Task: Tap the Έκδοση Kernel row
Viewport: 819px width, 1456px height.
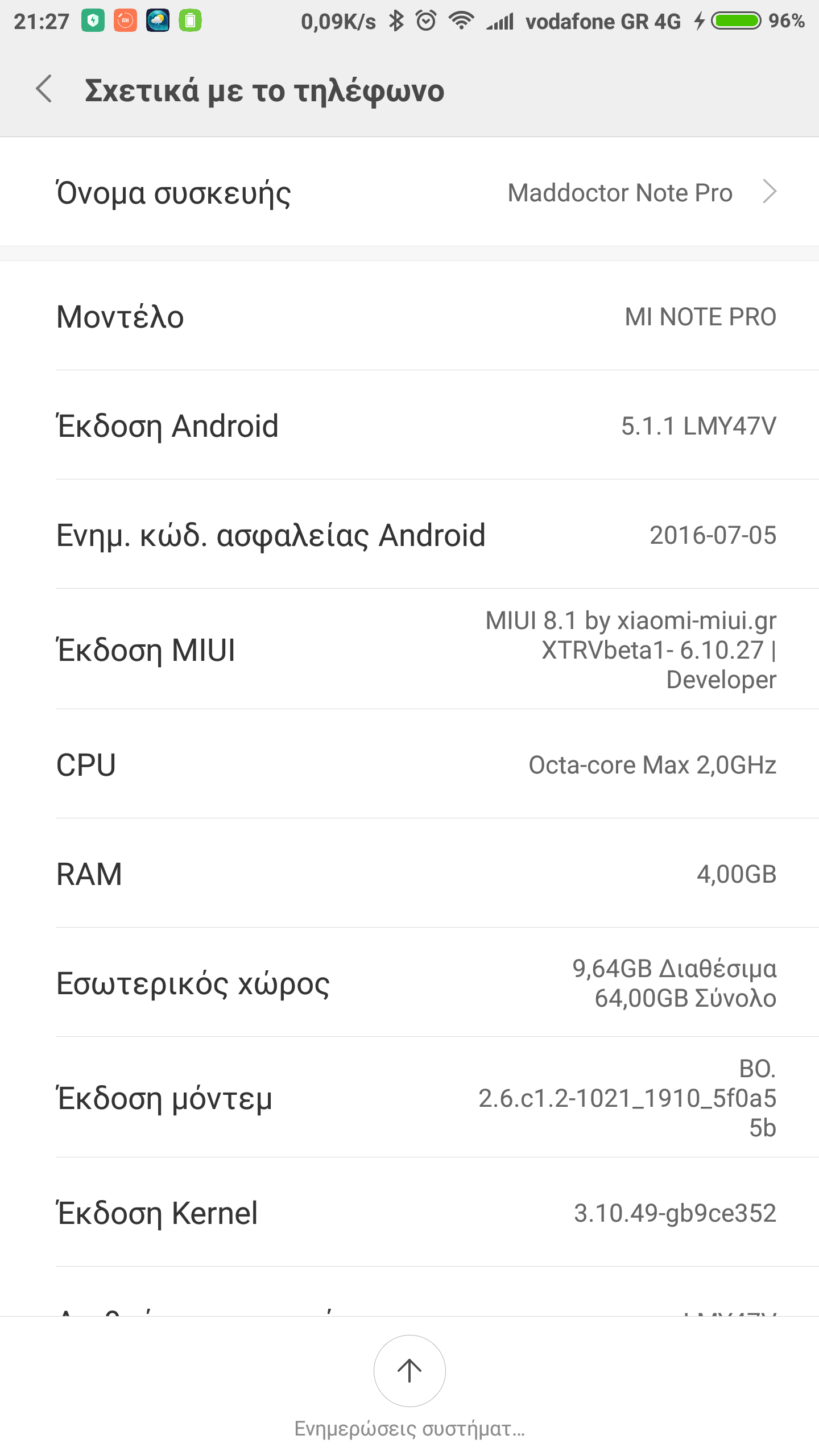Action: (x=409, y=1213)
